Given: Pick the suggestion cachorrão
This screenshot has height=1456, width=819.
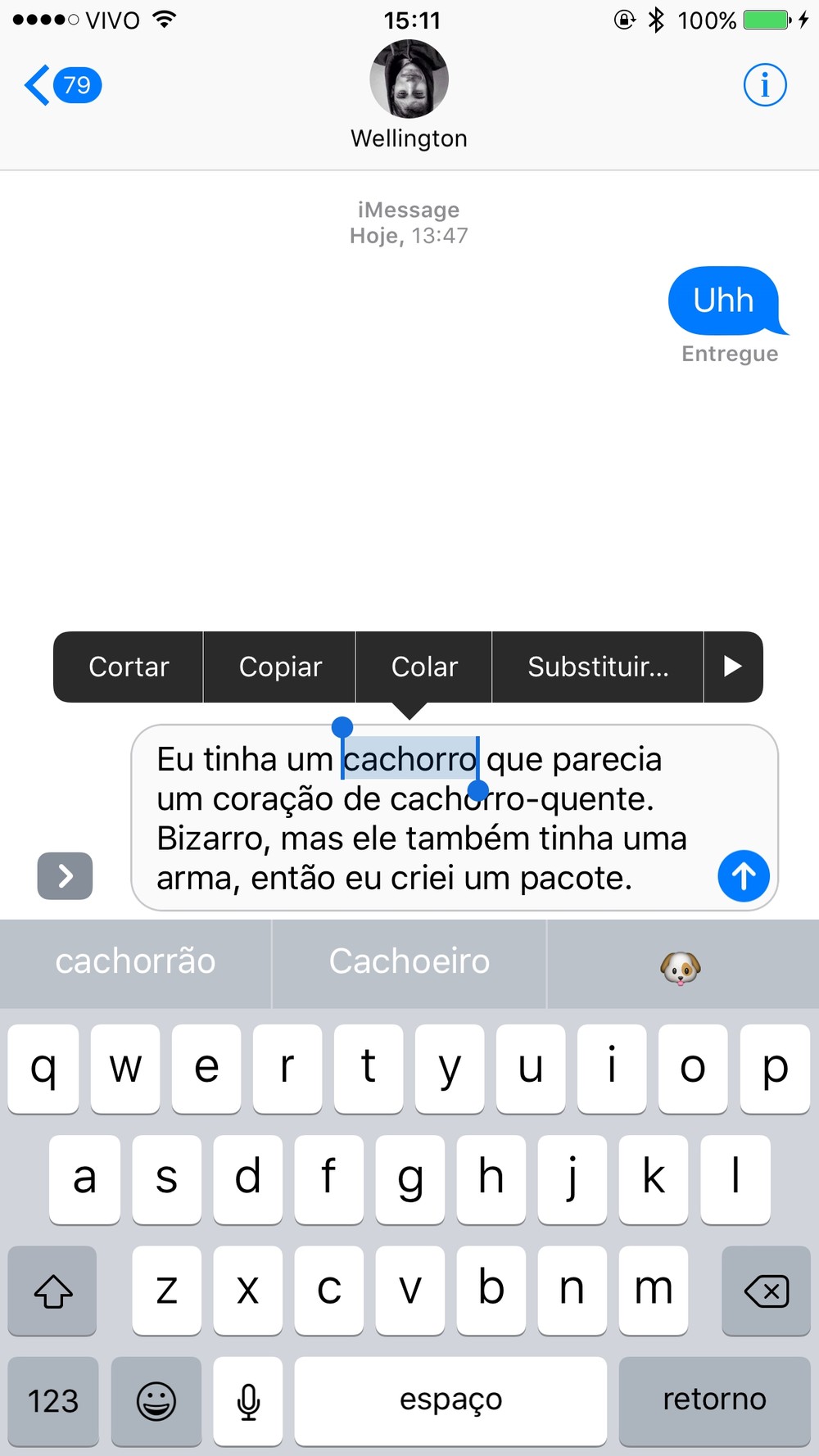Looking at the screenshot, I should click(x=135, y=962).
